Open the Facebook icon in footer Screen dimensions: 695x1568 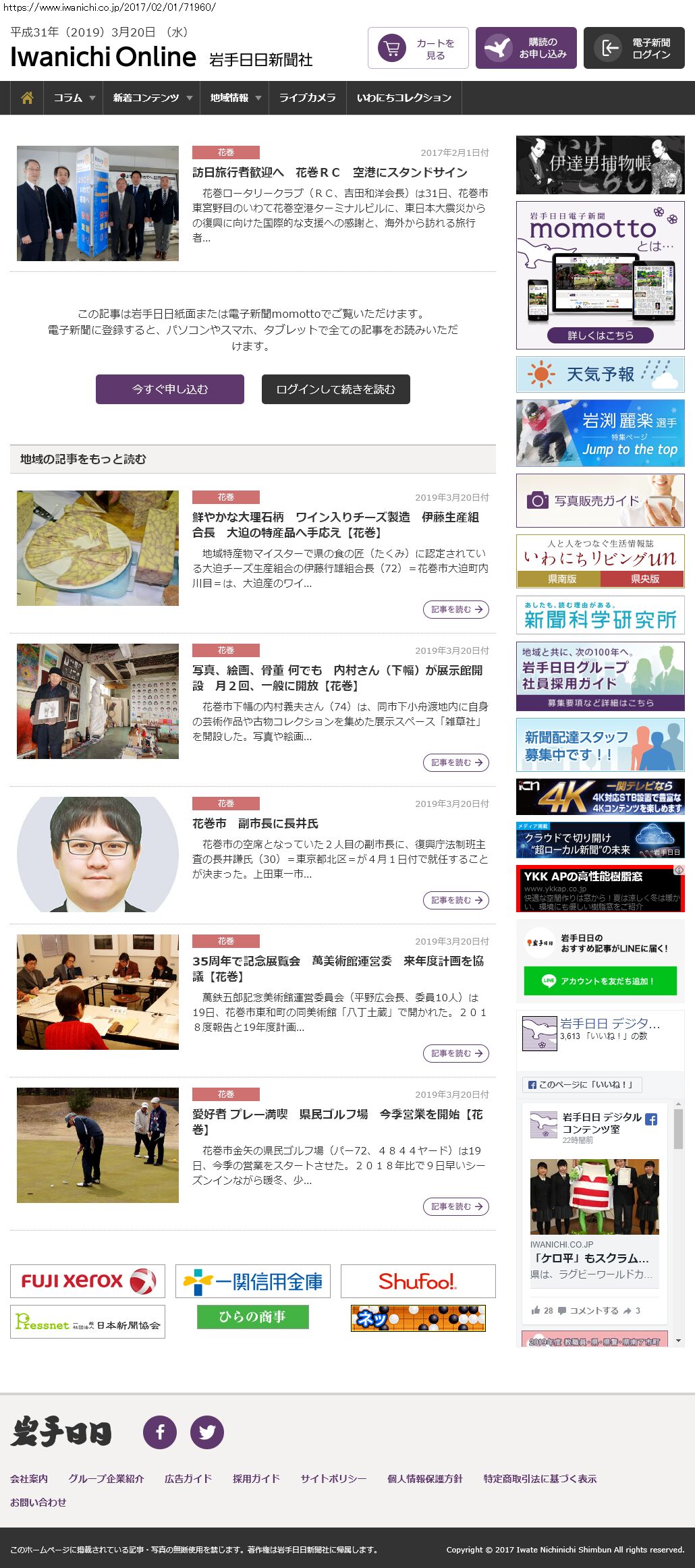(x=160, y=1432)
